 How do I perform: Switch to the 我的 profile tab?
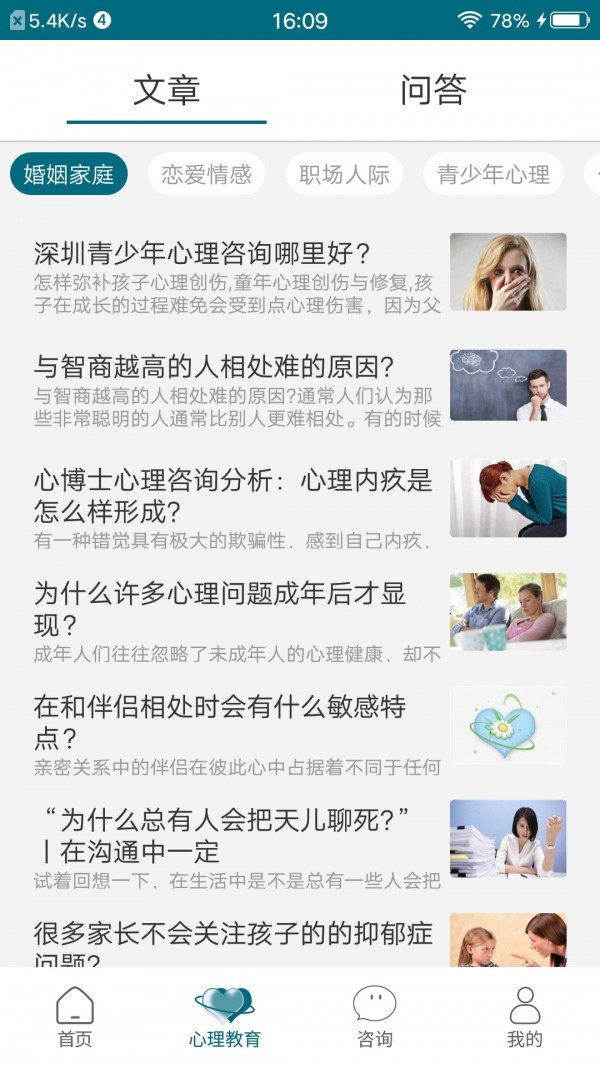[x=524, y=1016]
